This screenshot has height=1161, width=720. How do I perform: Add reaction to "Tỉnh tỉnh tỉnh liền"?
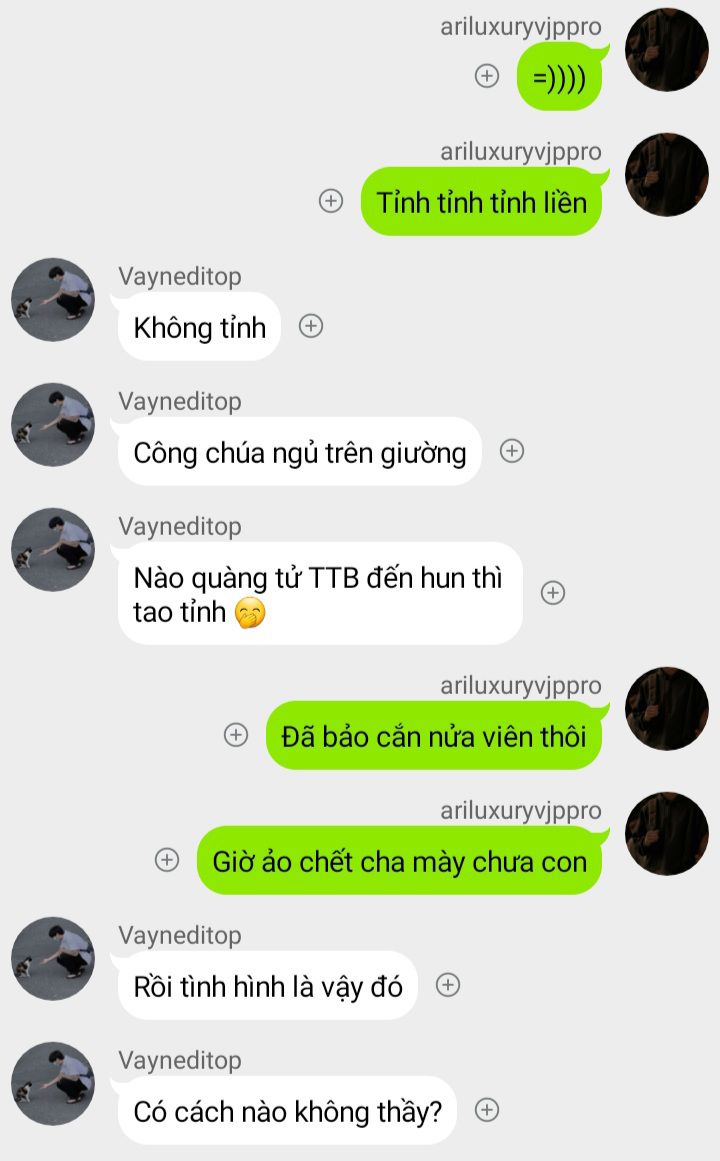tap(330, 201)
